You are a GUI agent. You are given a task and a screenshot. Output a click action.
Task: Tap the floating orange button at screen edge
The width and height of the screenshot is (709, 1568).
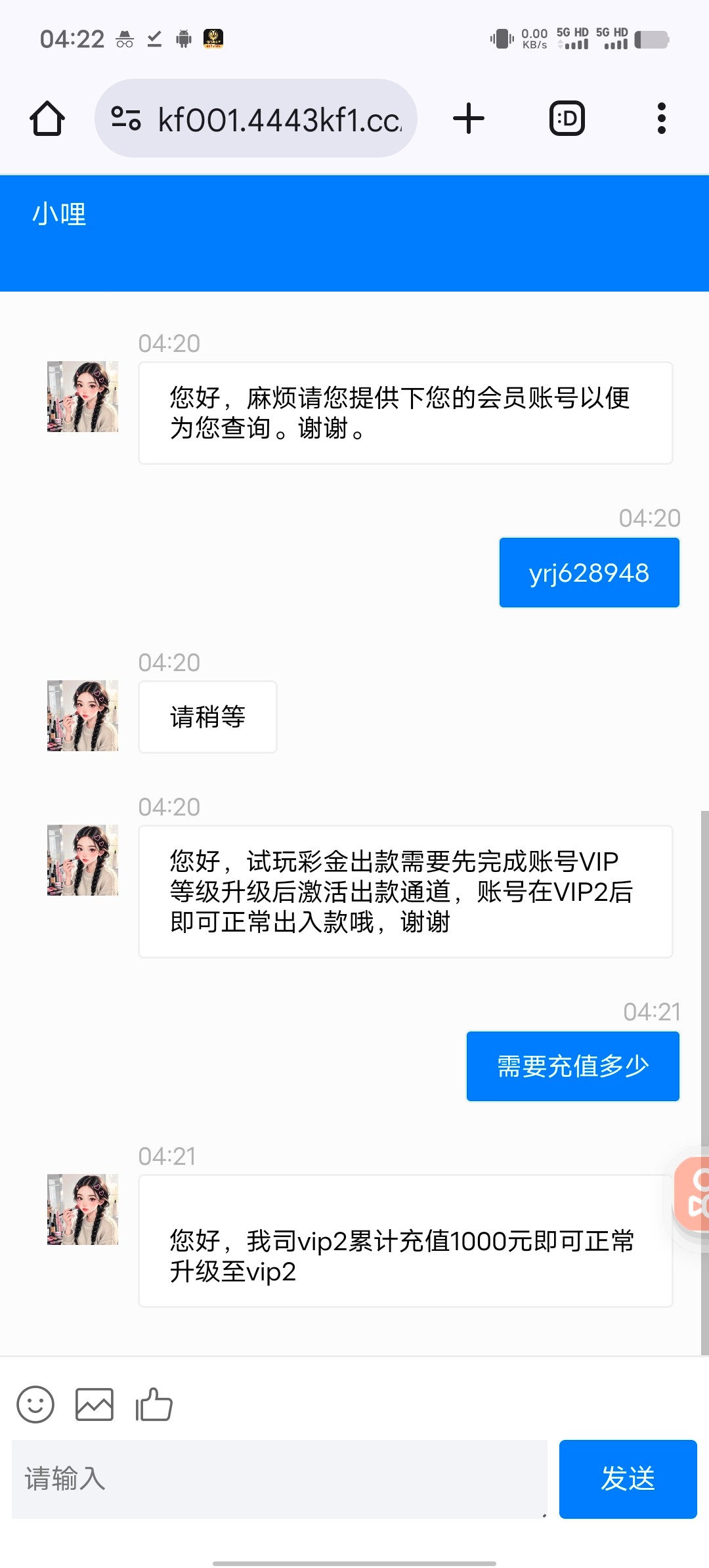[x=694, y=1194]
